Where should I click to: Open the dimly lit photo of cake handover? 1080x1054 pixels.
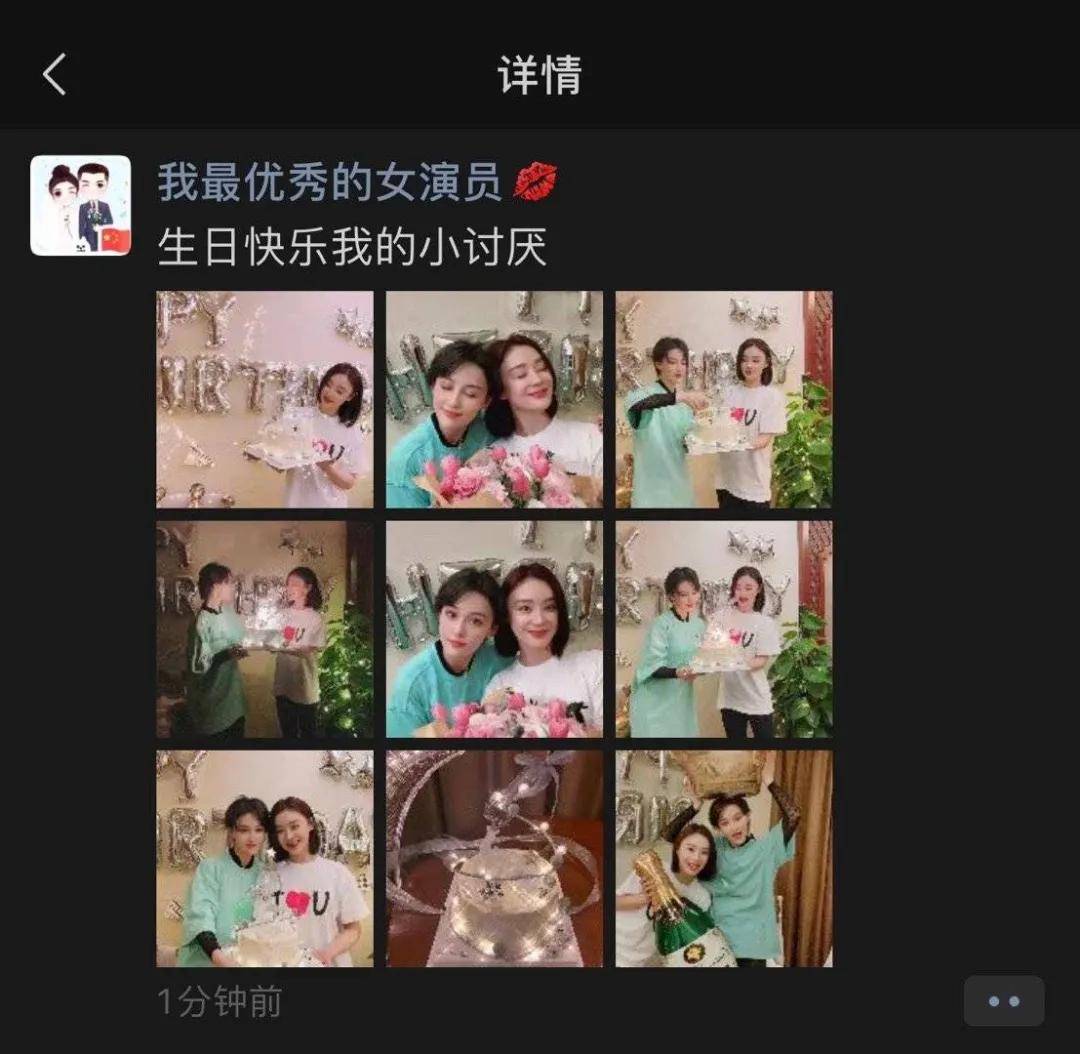265,629
